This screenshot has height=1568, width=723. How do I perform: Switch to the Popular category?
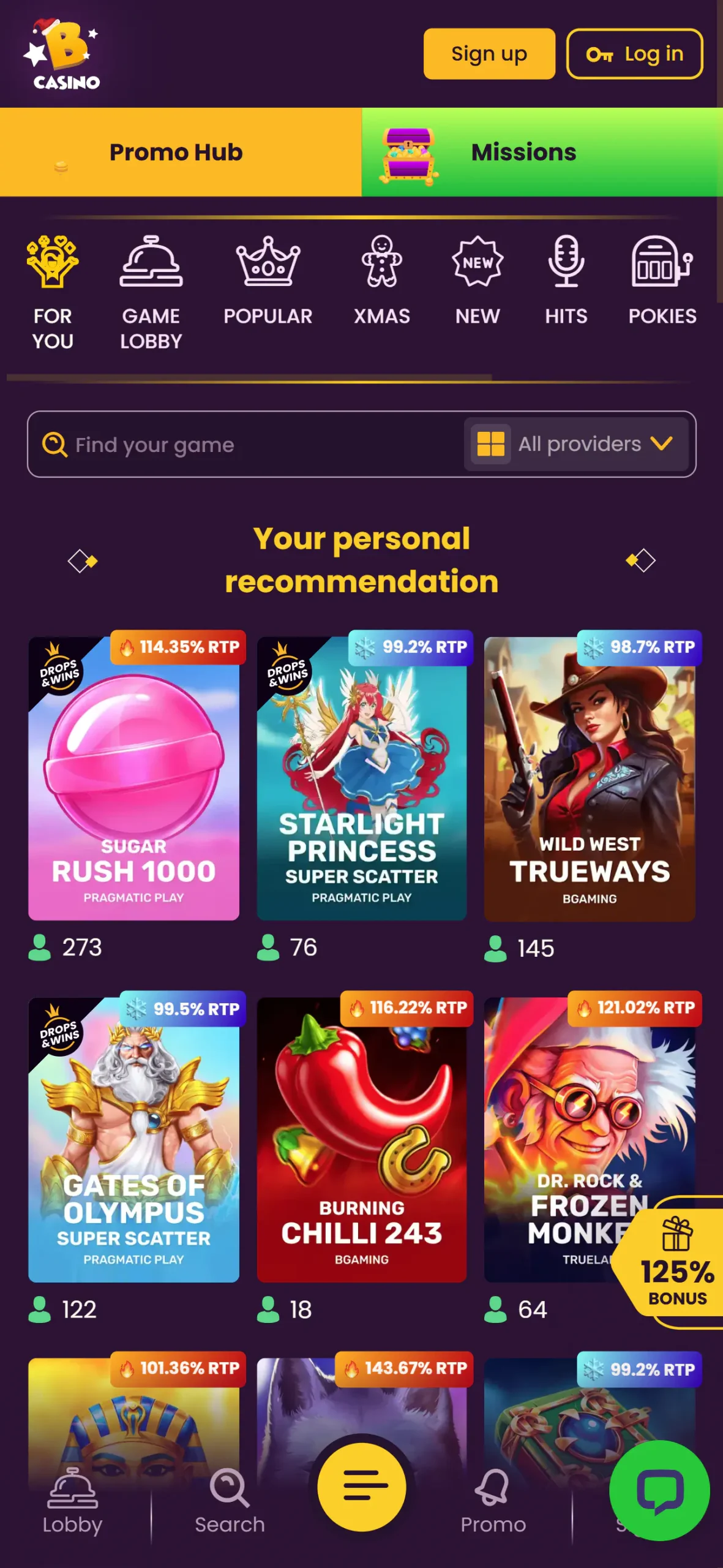point(268,281)
